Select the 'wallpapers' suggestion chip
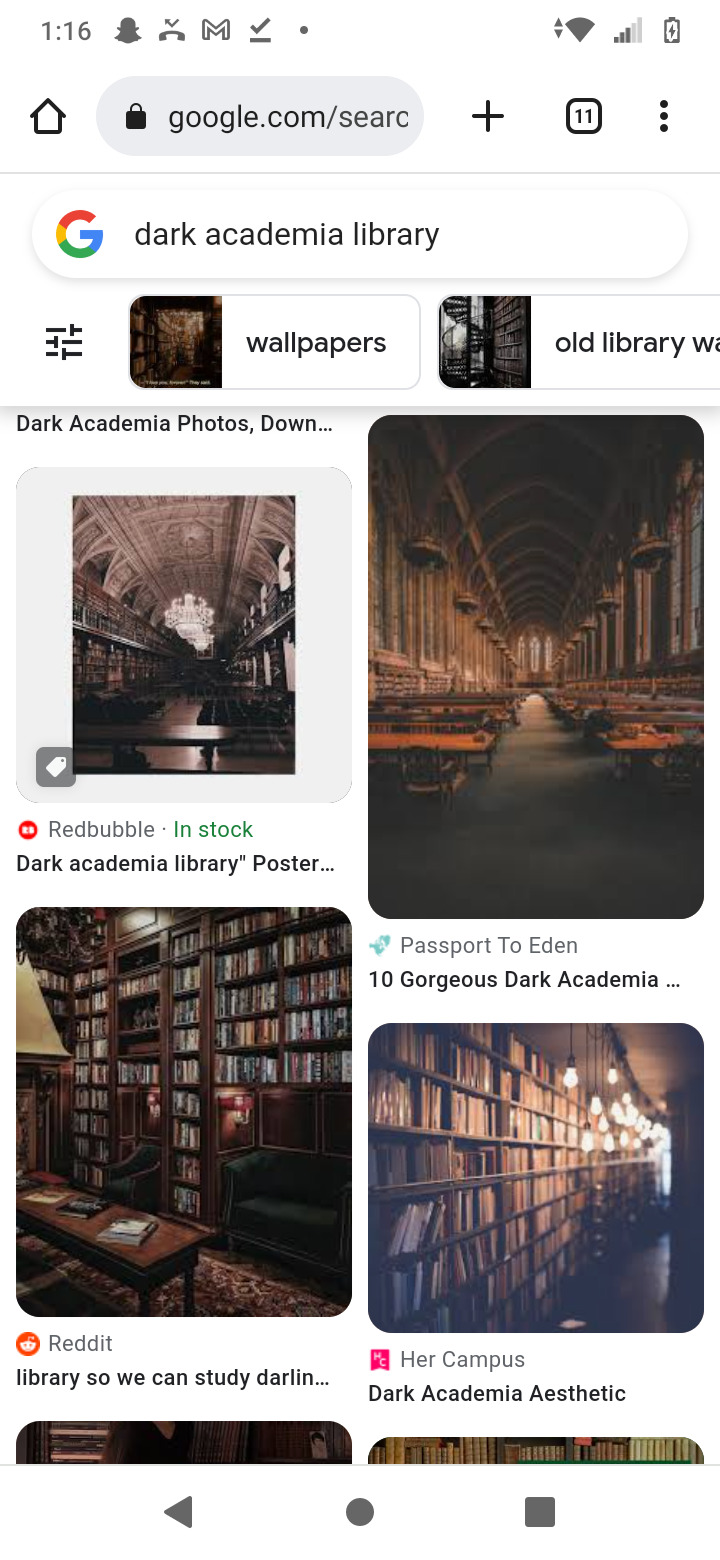 [274, 342]
